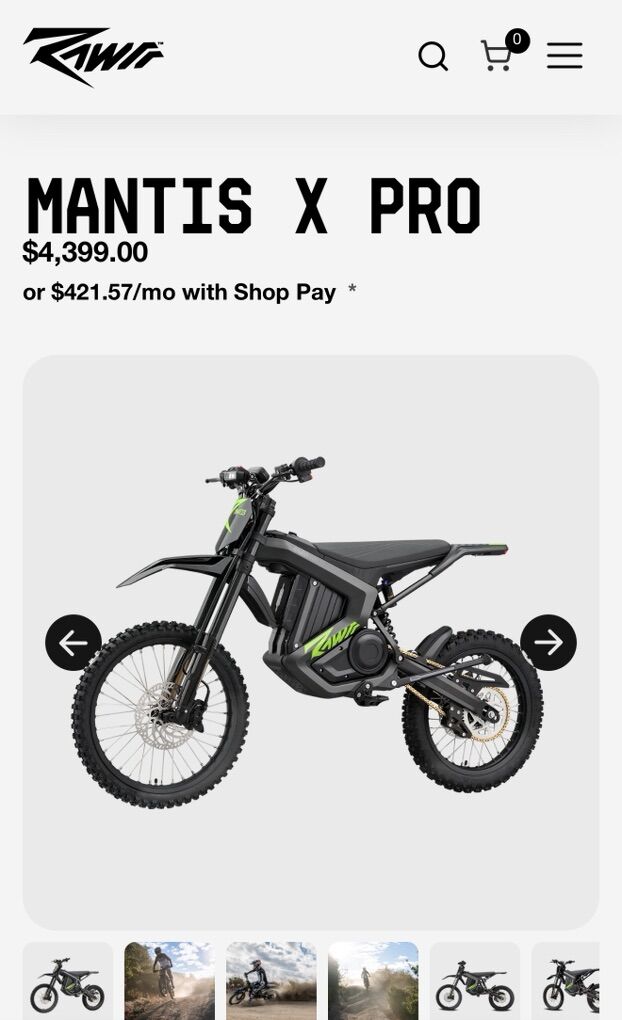Open the hamburger menu

click(564, 56)
